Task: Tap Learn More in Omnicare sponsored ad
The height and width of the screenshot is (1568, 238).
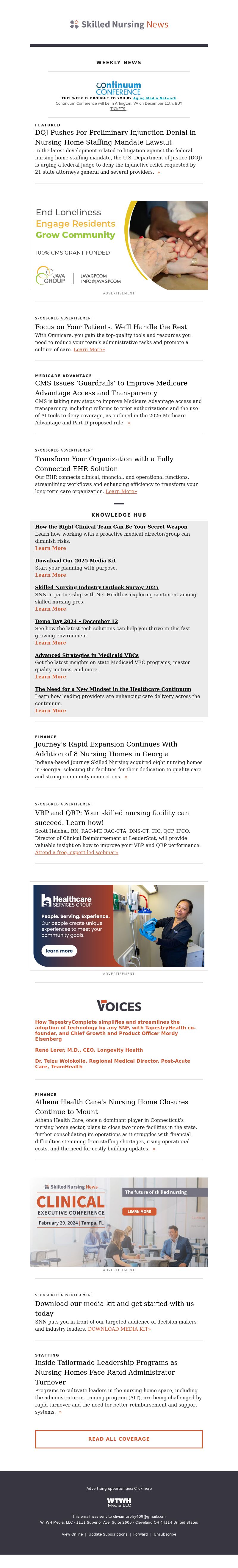Action: click(89, 349)
